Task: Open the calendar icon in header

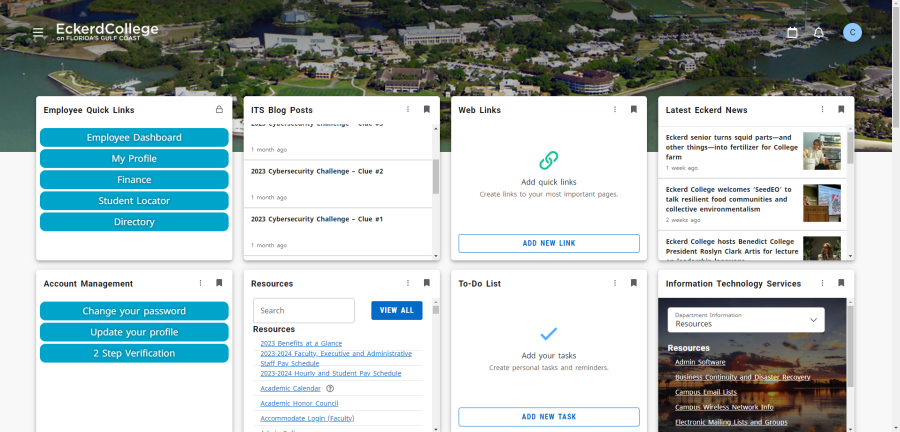Action: (793, 32)
